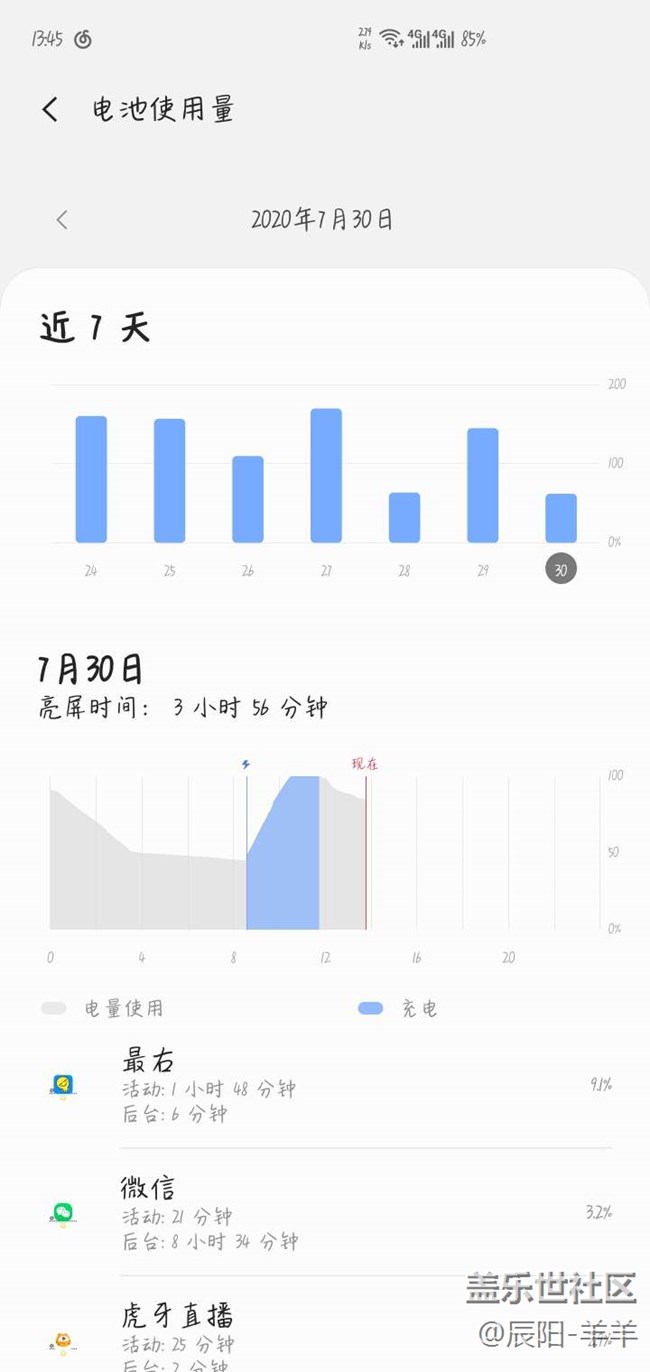This screenshot has height=1372, width=650.
Task: Open battery details for 最右
Action: pyautogui.click(x=330, y=1085)
